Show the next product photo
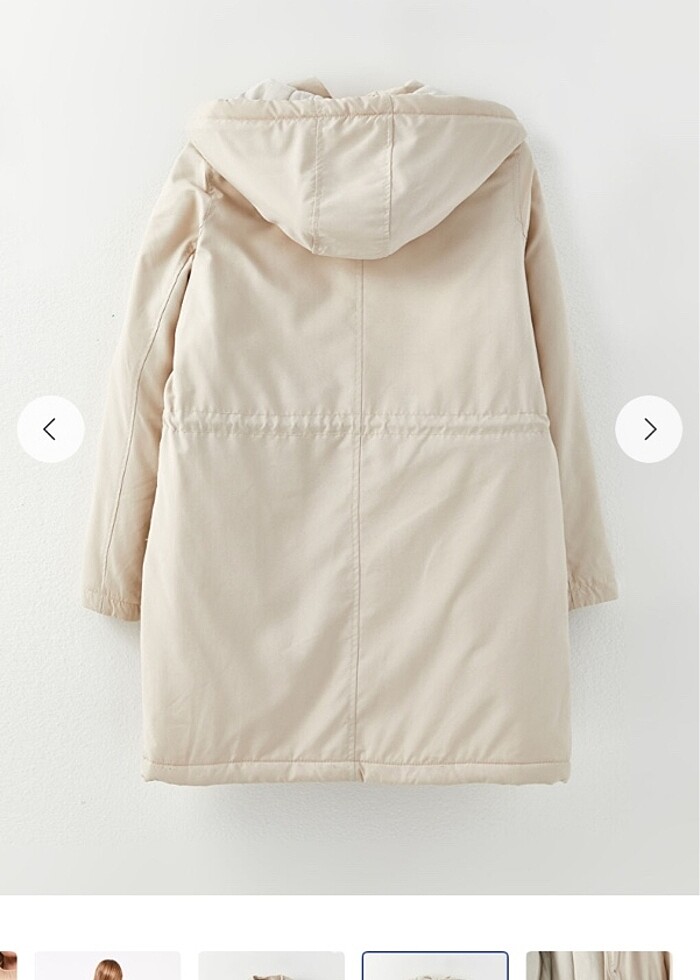The height and width of the screenshot is (980, 700). (649, 429)
